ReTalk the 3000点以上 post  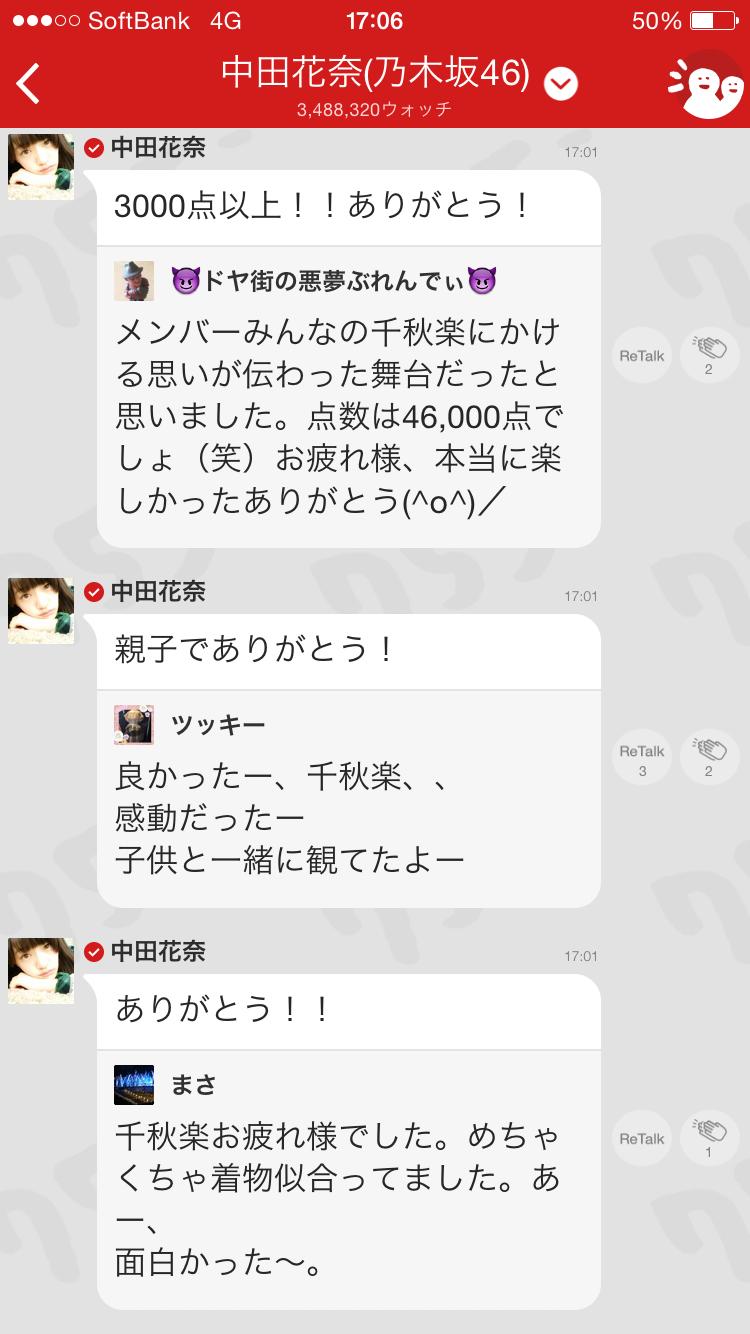tap(640, 355)
